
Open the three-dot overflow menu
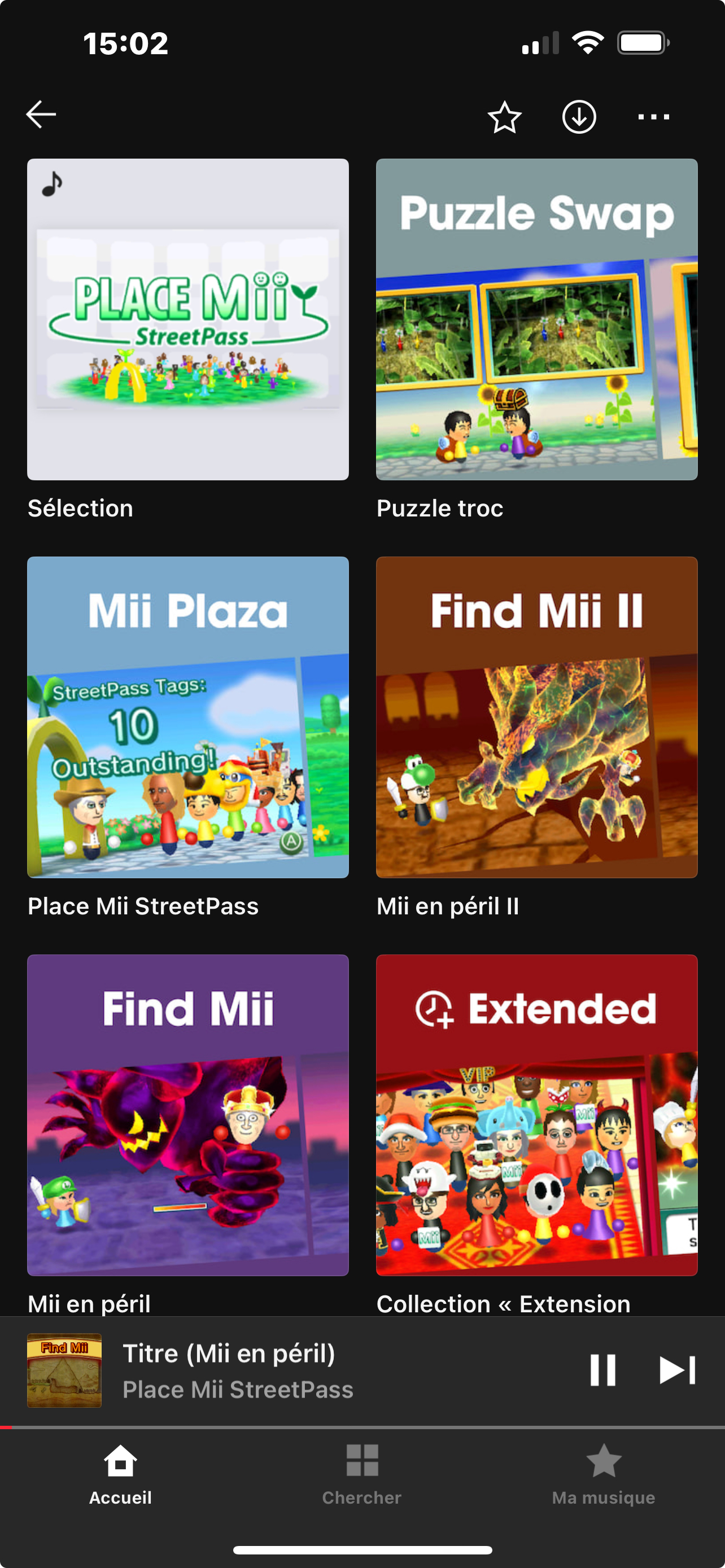[x=653, y=117]
